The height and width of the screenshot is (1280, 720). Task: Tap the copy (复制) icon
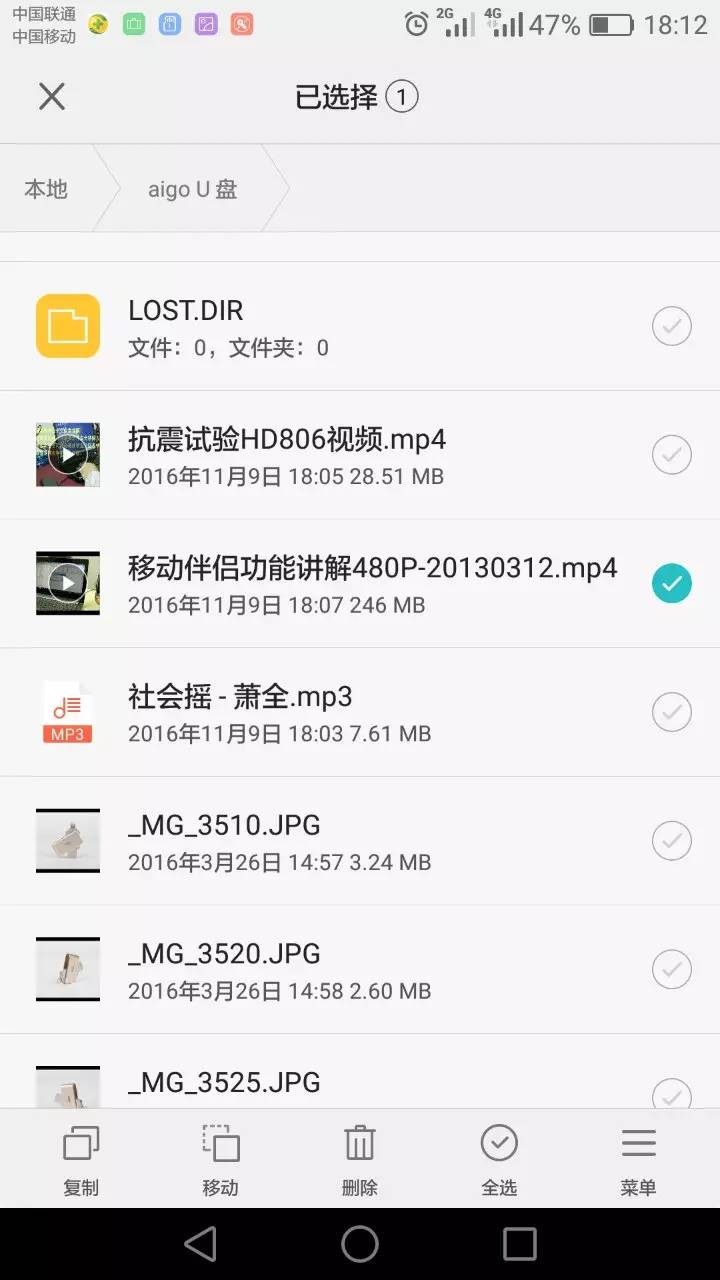[x=80, y=1158]
